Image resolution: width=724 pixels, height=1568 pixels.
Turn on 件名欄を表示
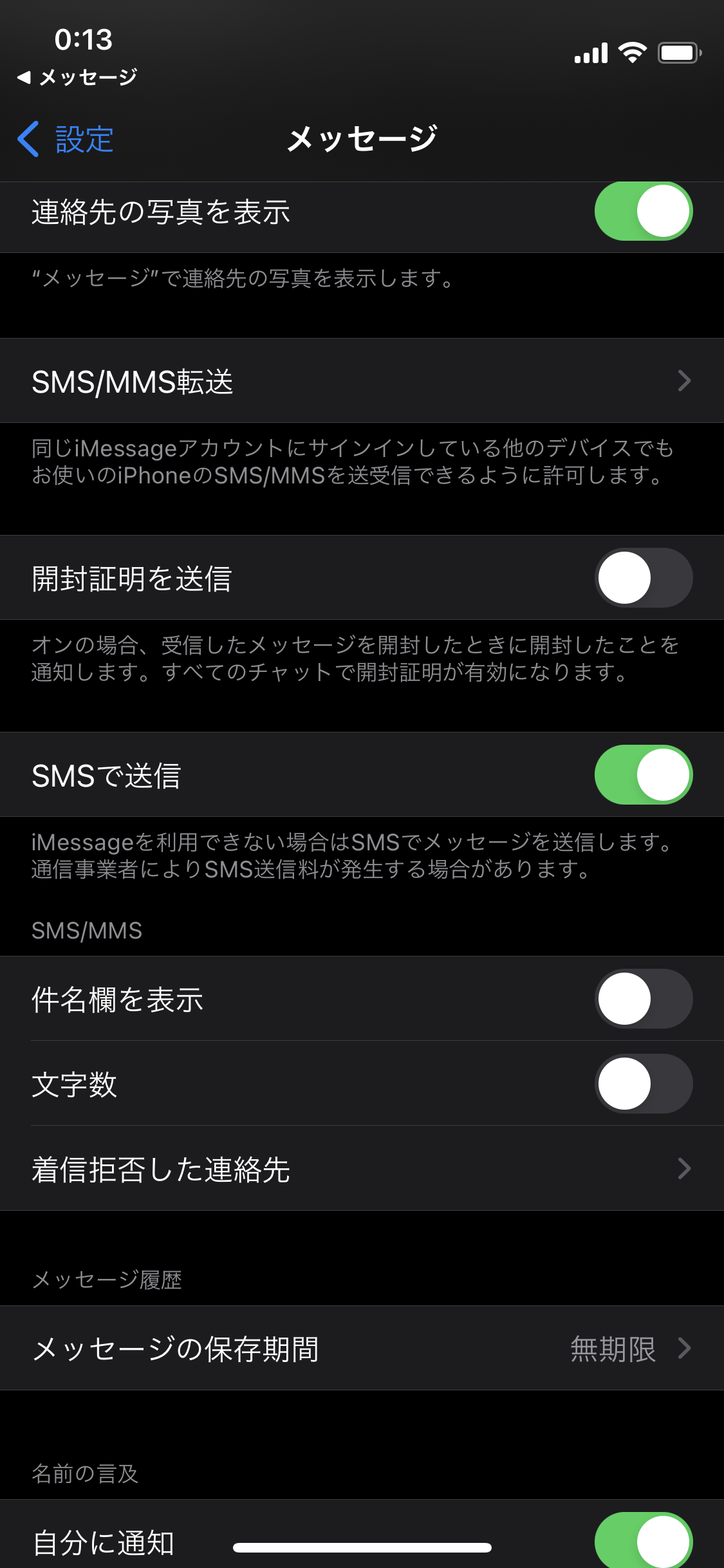tap(643, 999)
